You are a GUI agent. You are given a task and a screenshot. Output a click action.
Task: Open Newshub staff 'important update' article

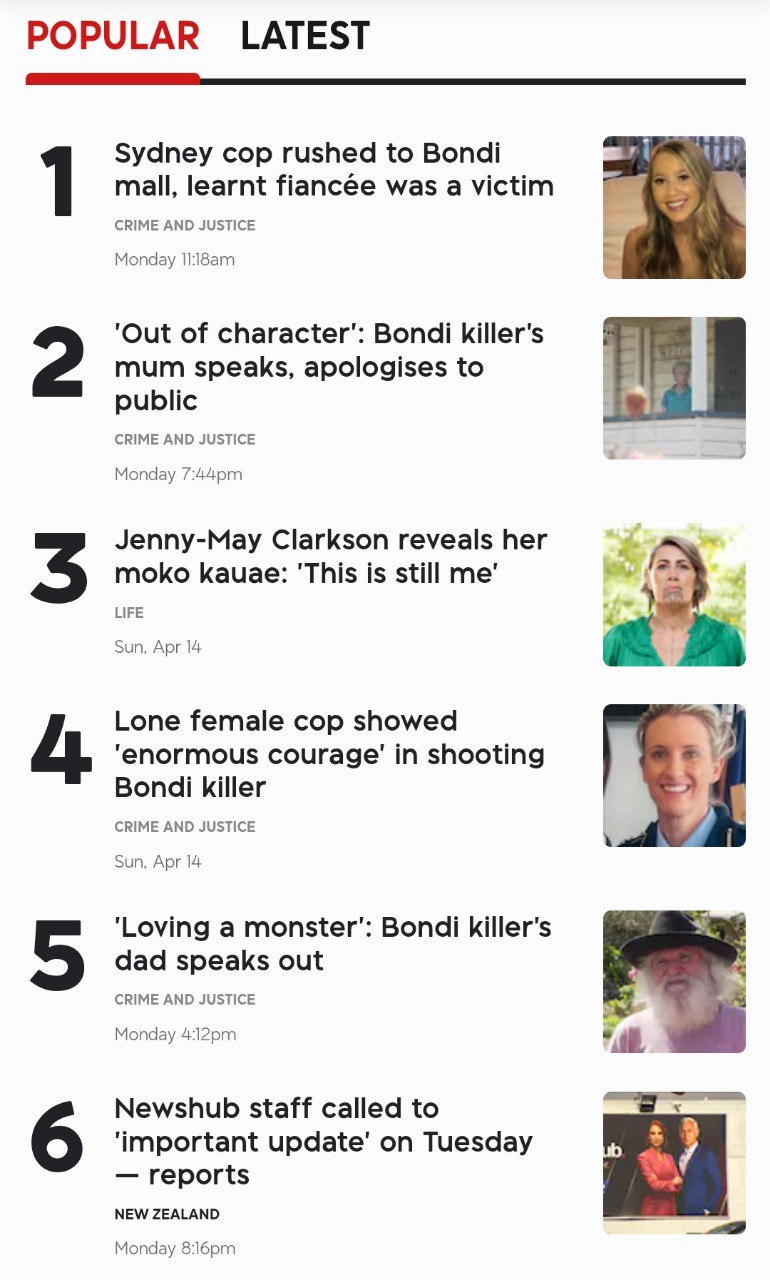point(323,1140)
